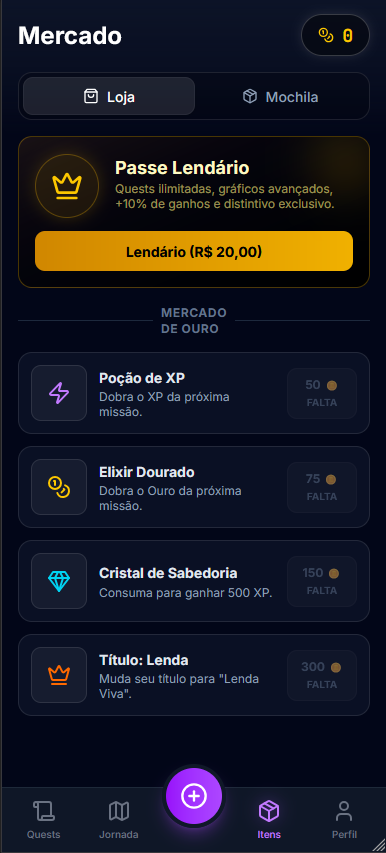Viewport: 386px width, 853px height.
Task: Buy the Lendário pass for R$ 20,00
Action: click(194, 251)
